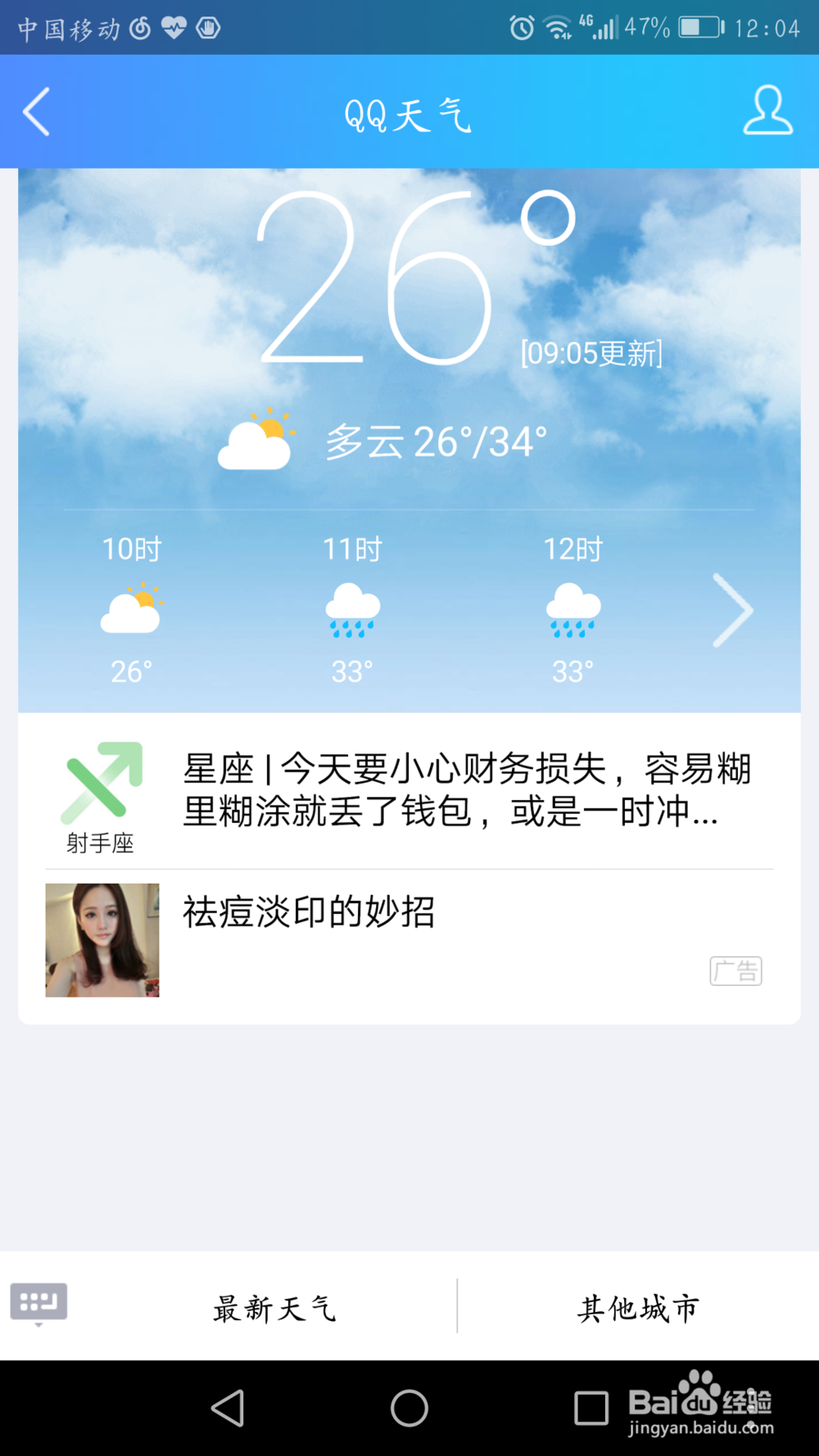This screenshot has height=1456, width=819.
Task: Open the Sagittarius 射手座 horoscope icon
Action: click(102, 782)
